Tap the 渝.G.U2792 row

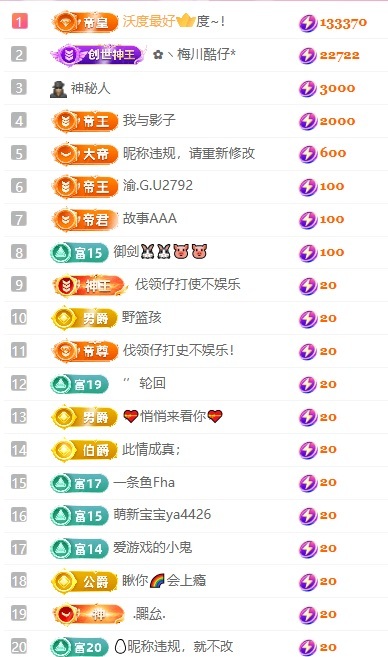[x=194, y=187]
